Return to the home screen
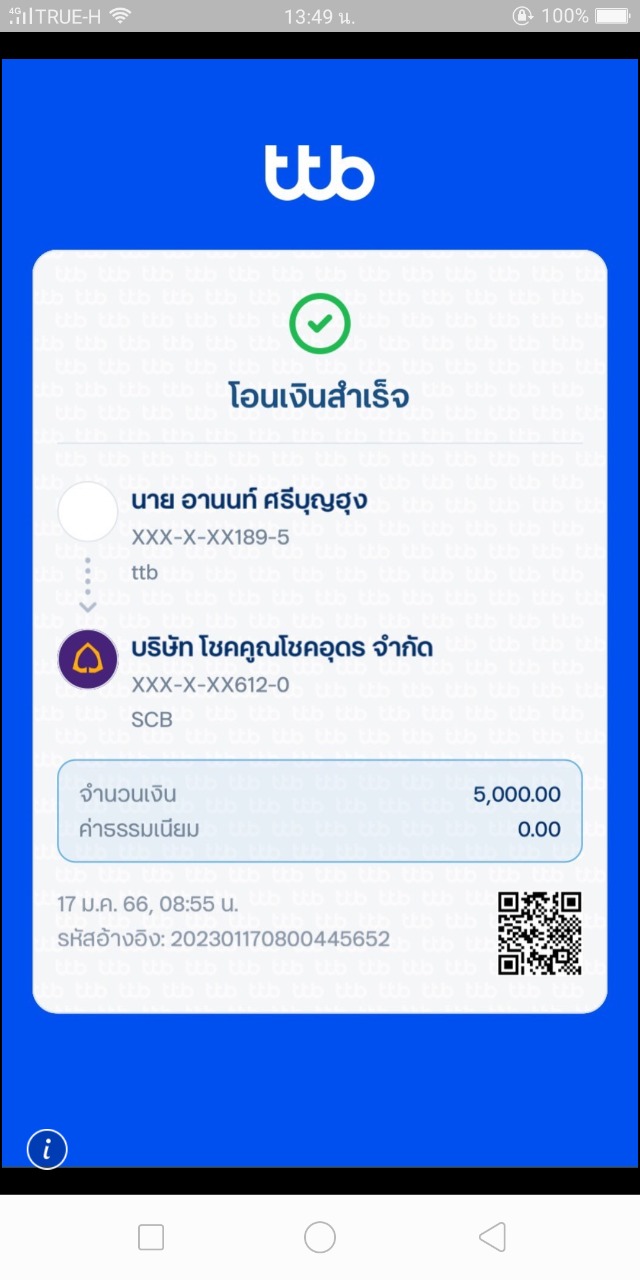 coord(320,1238)
